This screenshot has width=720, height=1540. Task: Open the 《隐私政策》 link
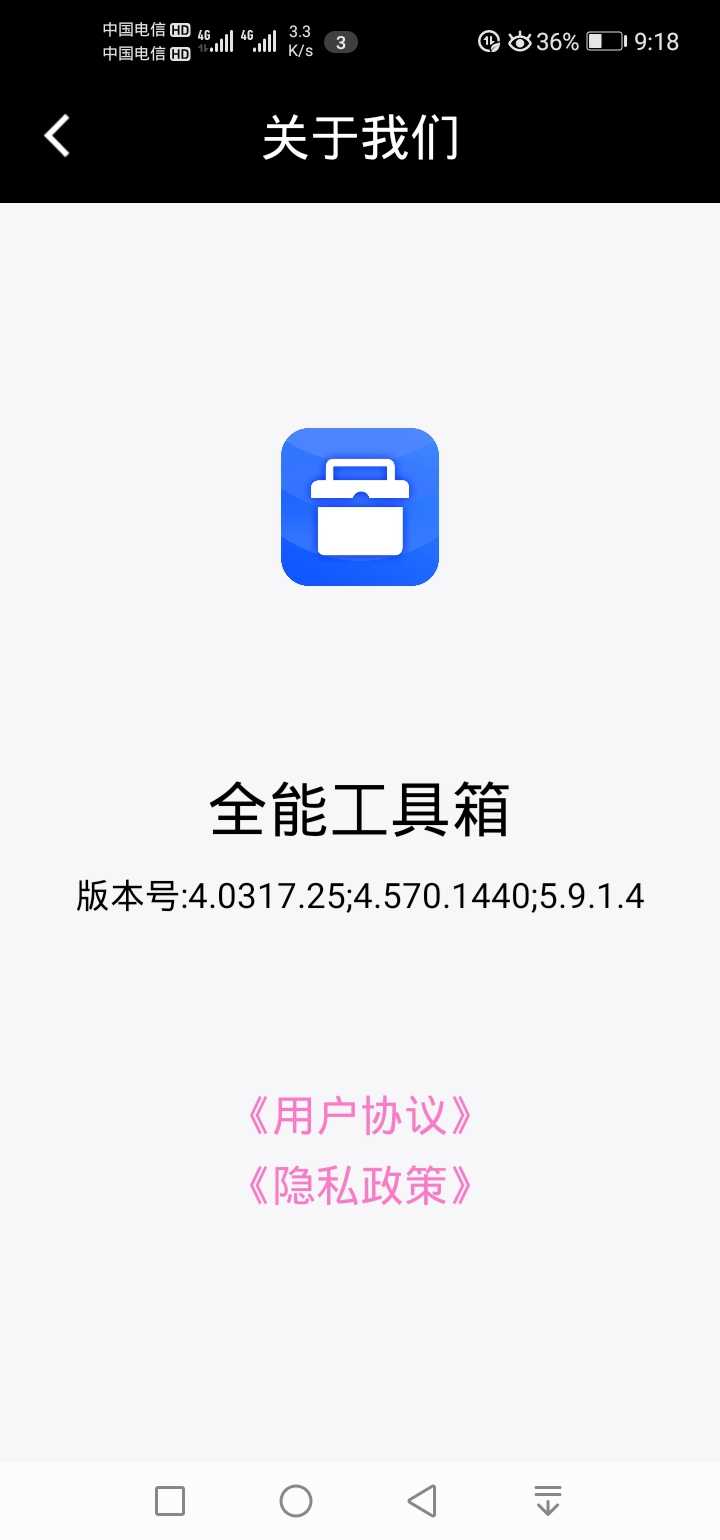(359, 1186)
